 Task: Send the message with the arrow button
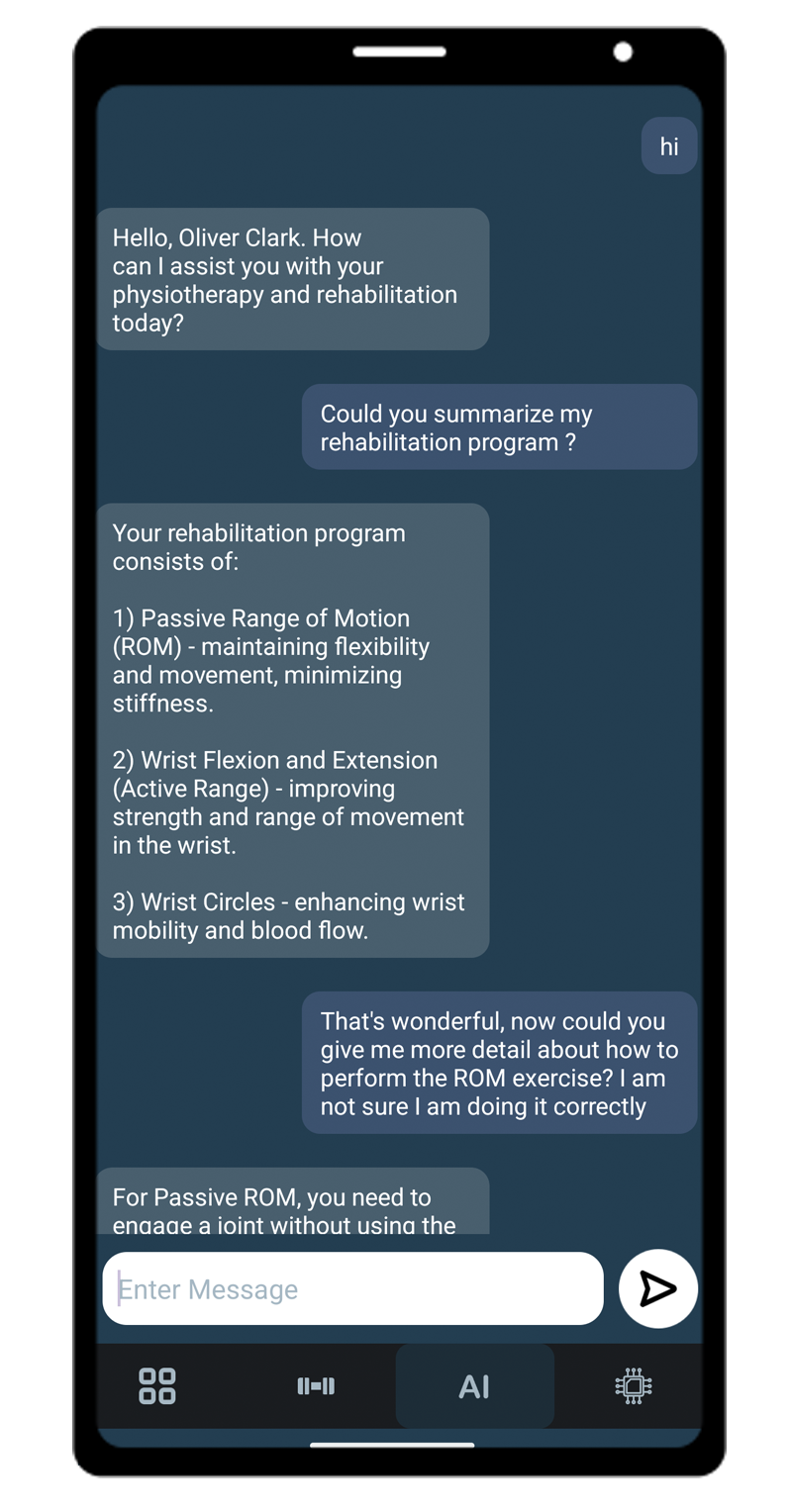658,1288
